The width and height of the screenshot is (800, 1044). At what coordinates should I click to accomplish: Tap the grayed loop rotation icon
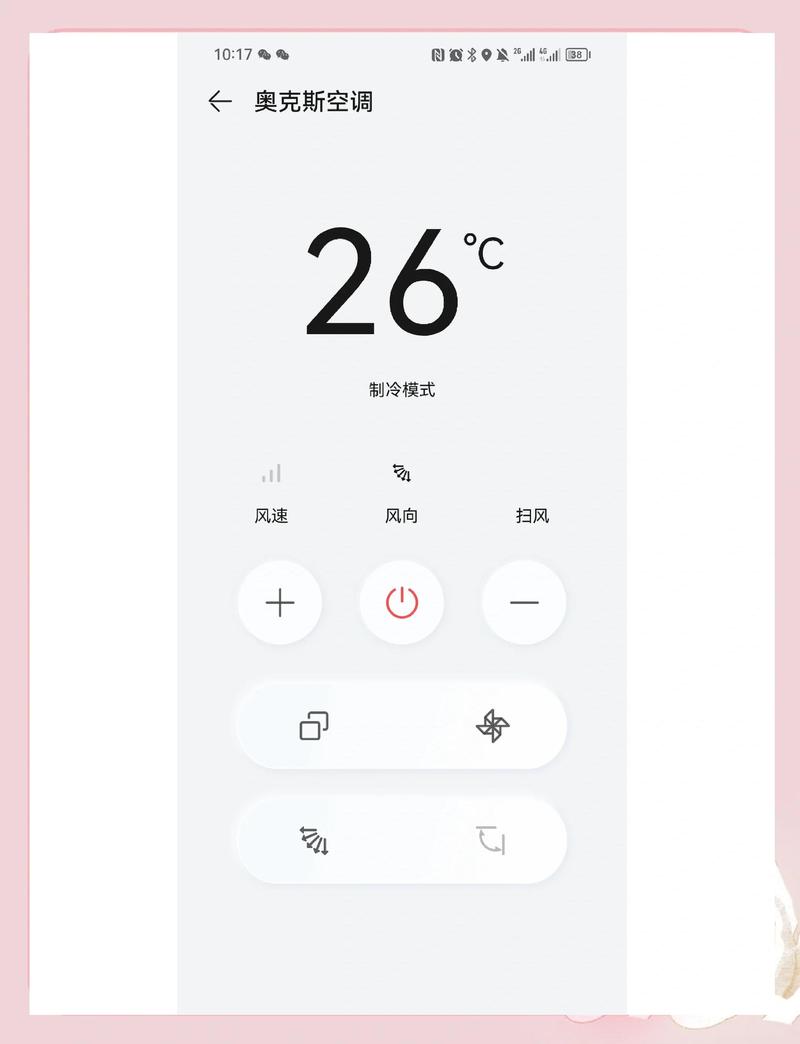pyautogui.click(x=489, y=841)
